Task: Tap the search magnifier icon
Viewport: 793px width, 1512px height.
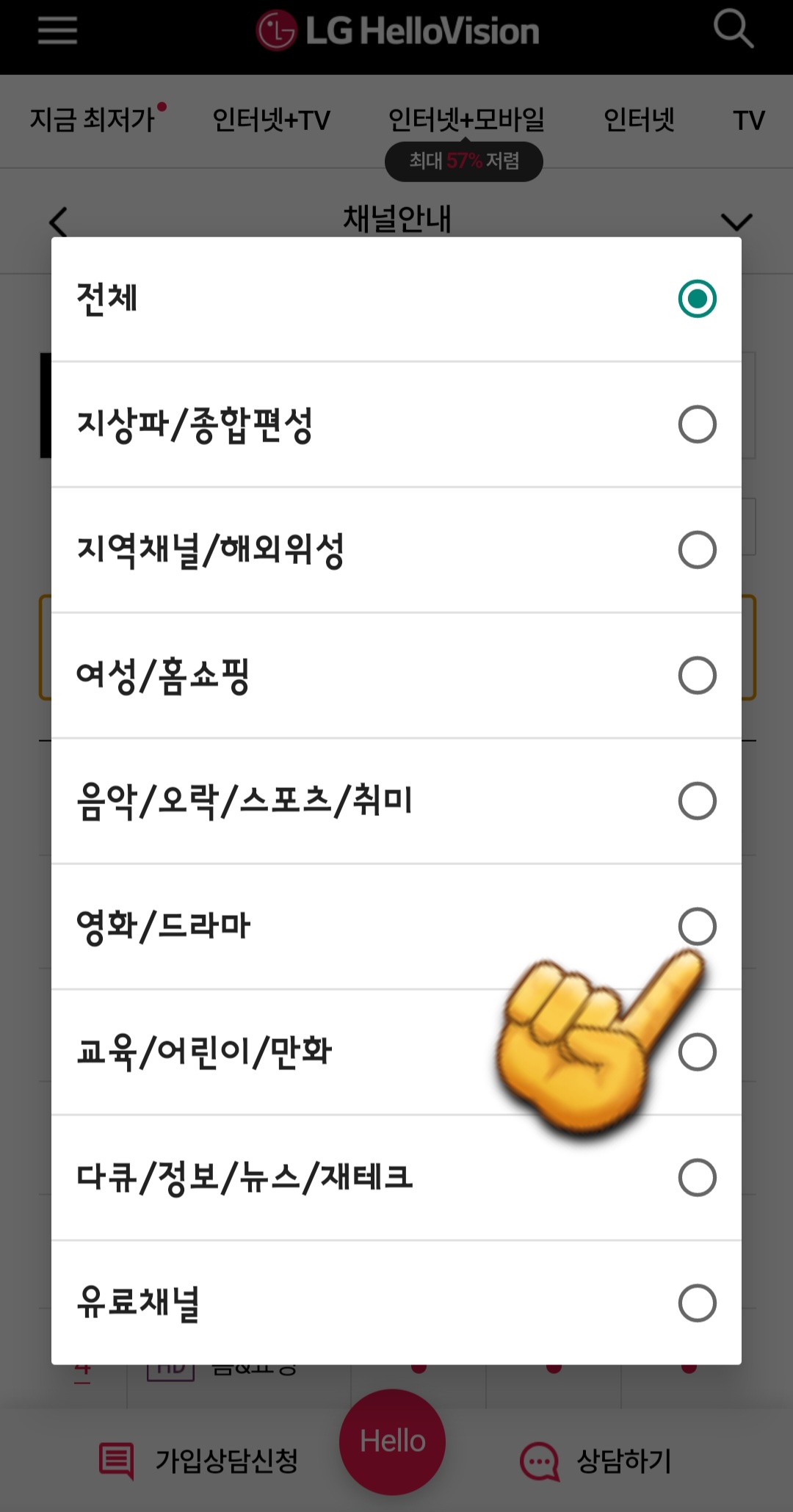Action: pos(734,29)
